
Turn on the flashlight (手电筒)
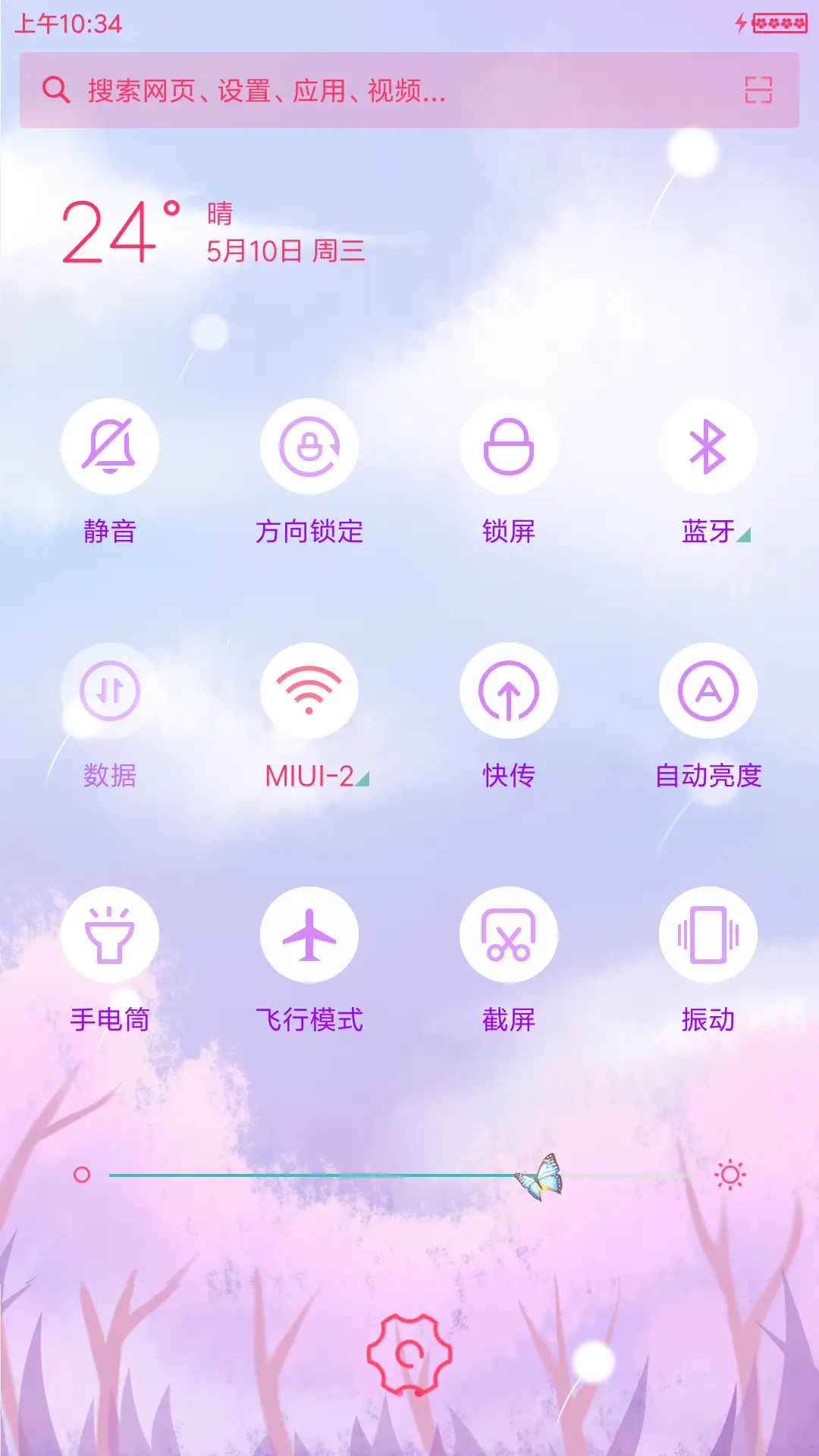click(111, 935)
